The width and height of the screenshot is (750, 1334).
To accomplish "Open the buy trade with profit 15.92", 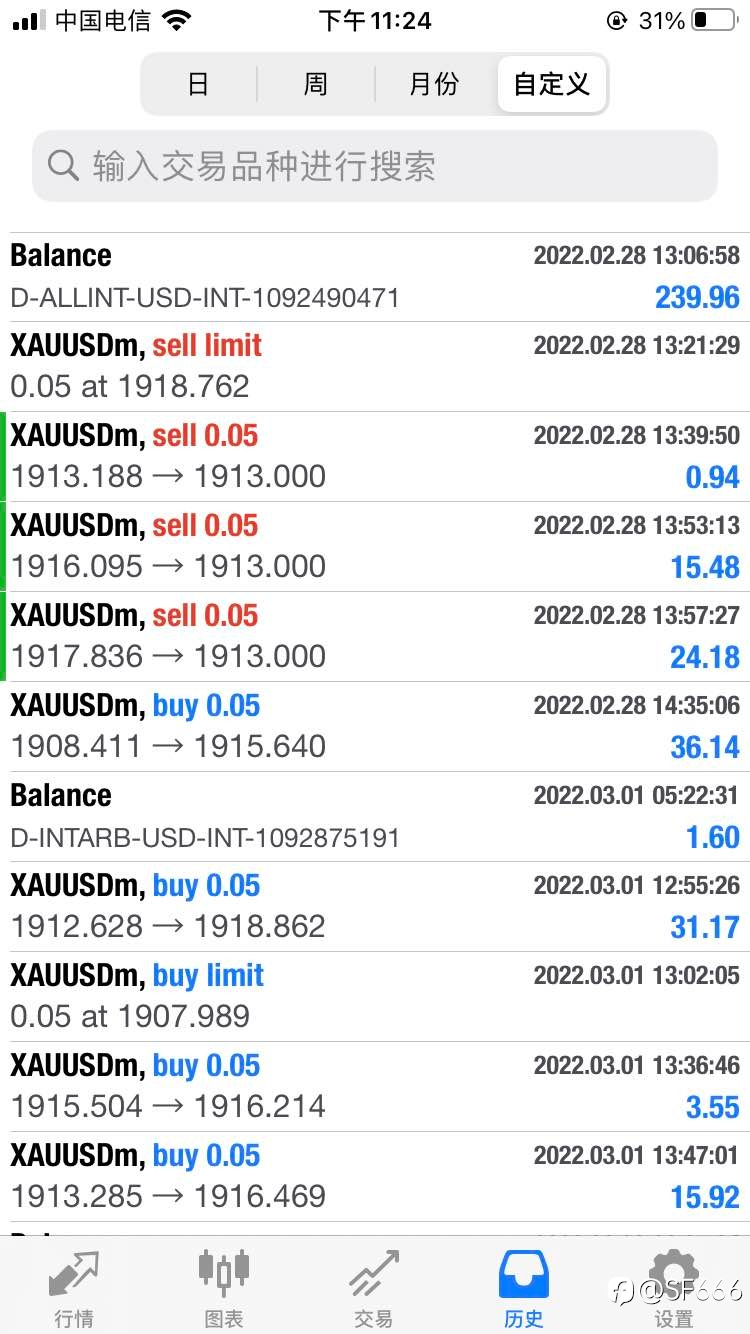I will [375, 1176].
